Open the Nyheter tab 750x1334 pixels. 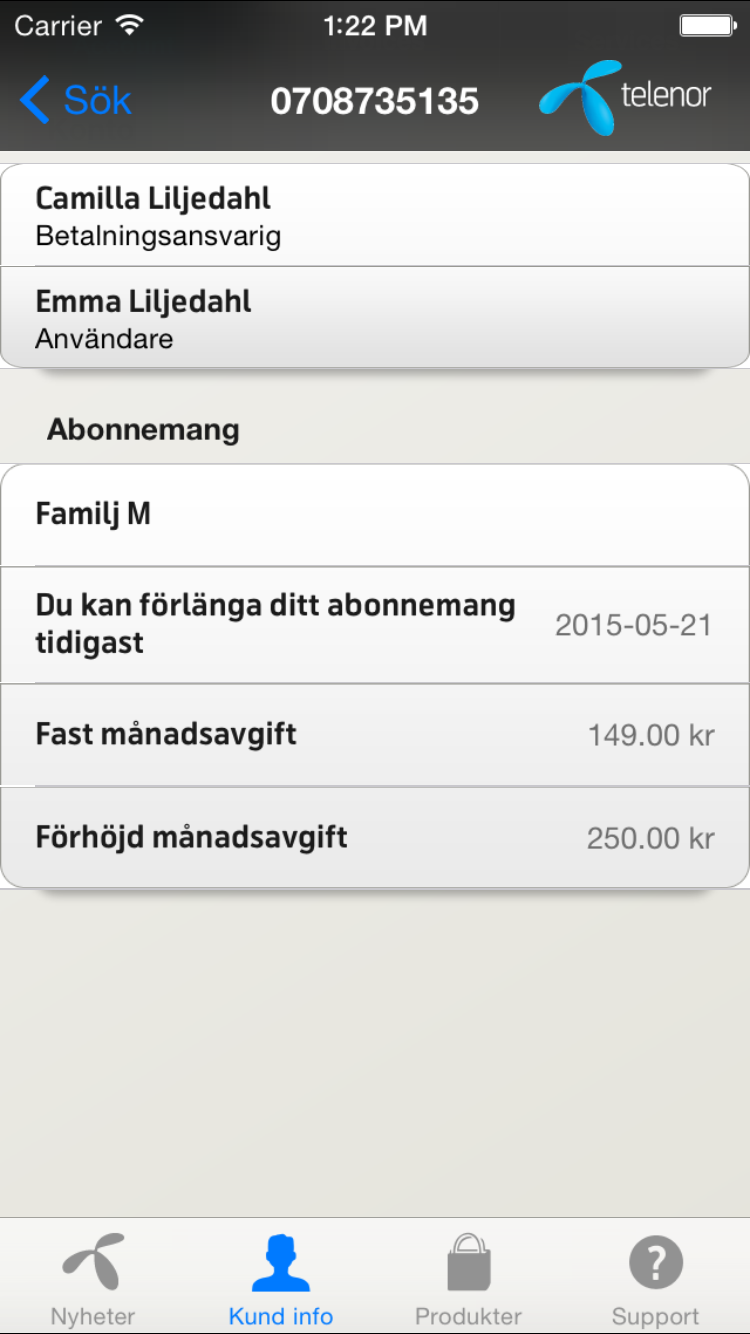click(93, 1278)
